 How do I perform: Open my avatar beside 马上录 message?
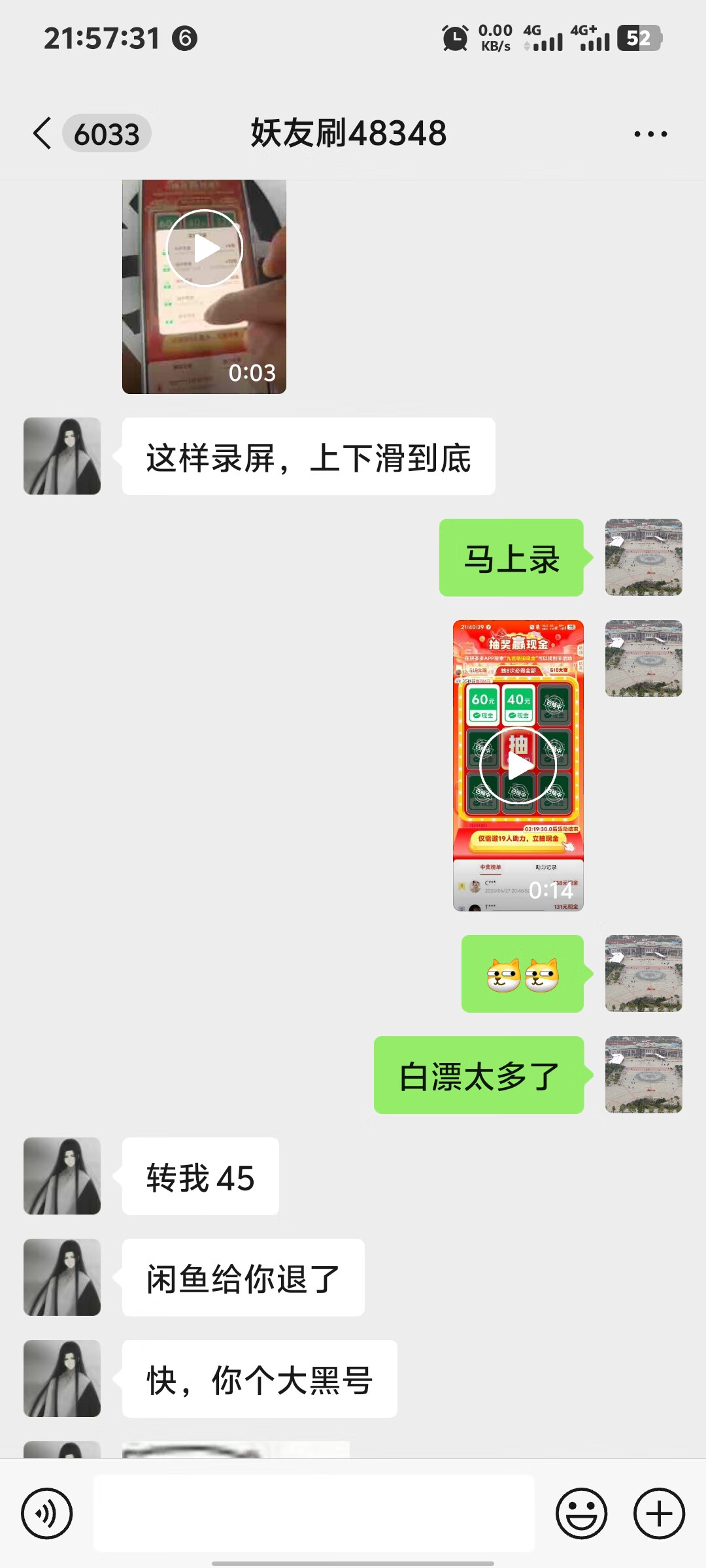tap(643, 557)
